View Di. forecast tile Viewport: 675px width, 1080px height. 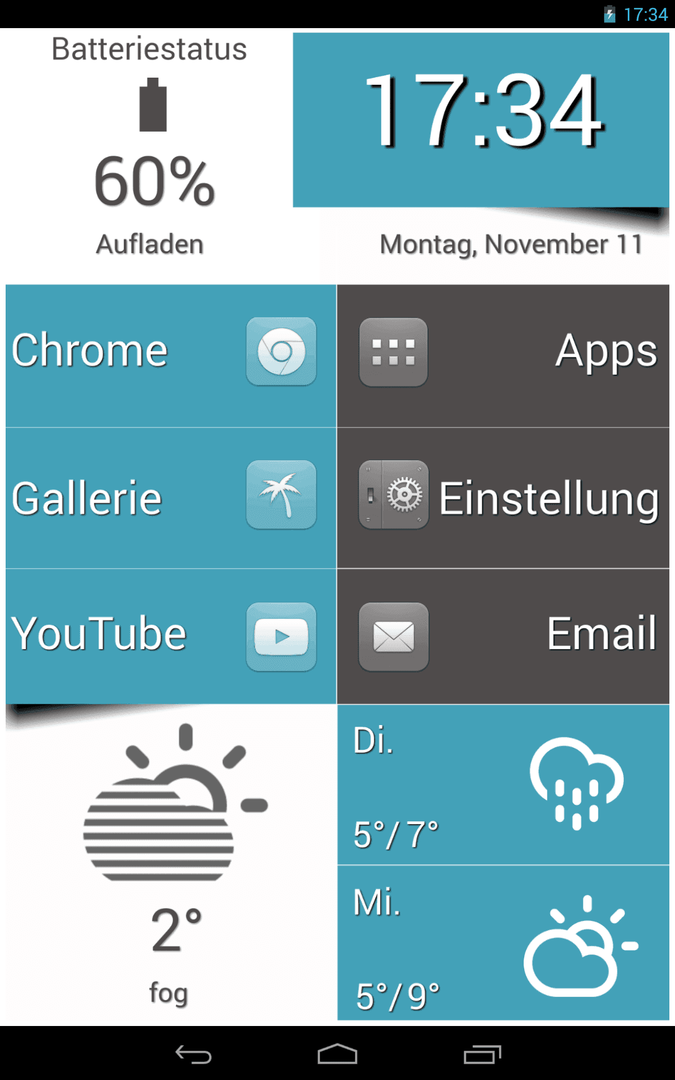click(x=503, y=785)
